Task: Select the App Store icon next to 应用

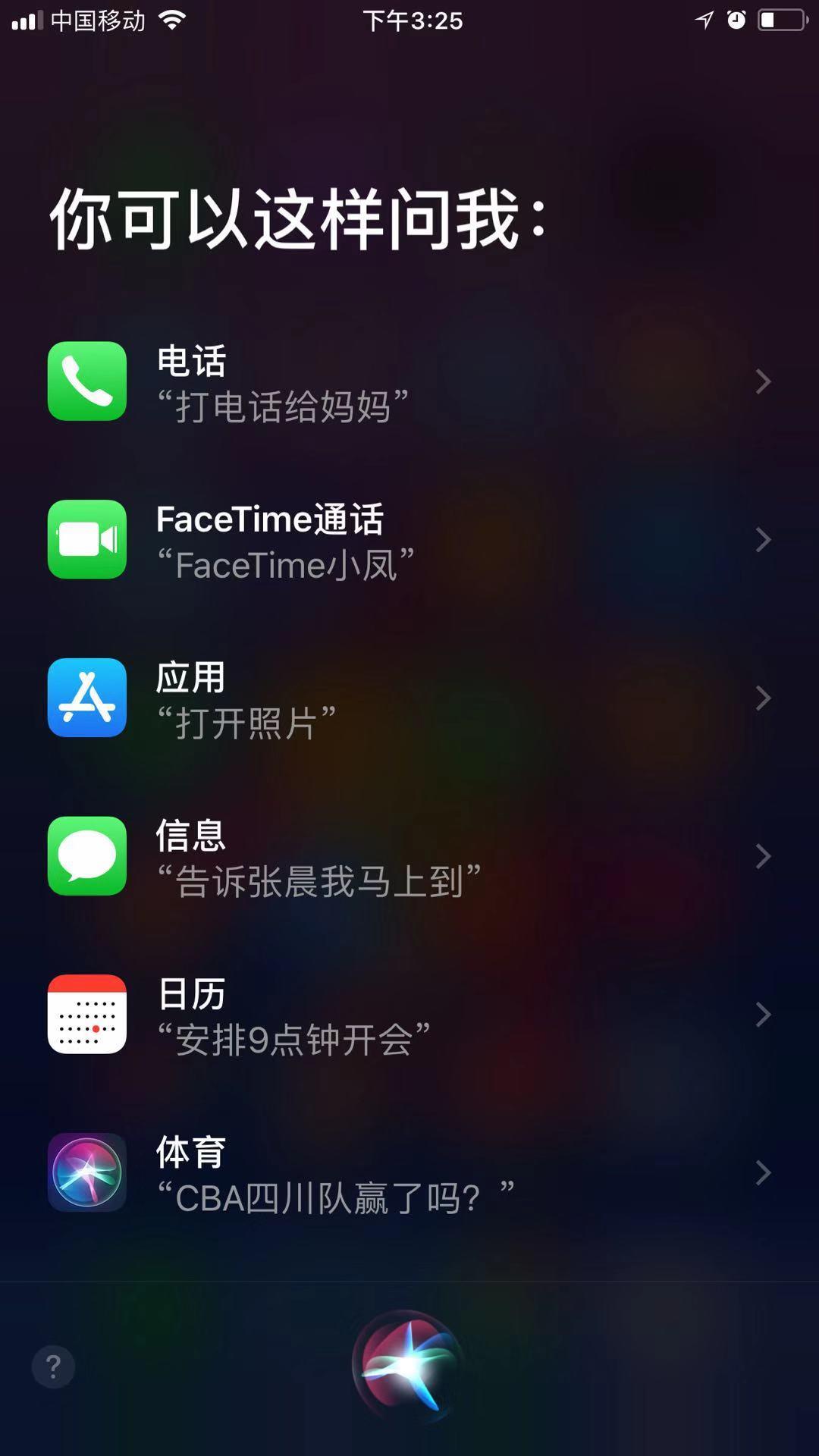Action: pos(86,699)
